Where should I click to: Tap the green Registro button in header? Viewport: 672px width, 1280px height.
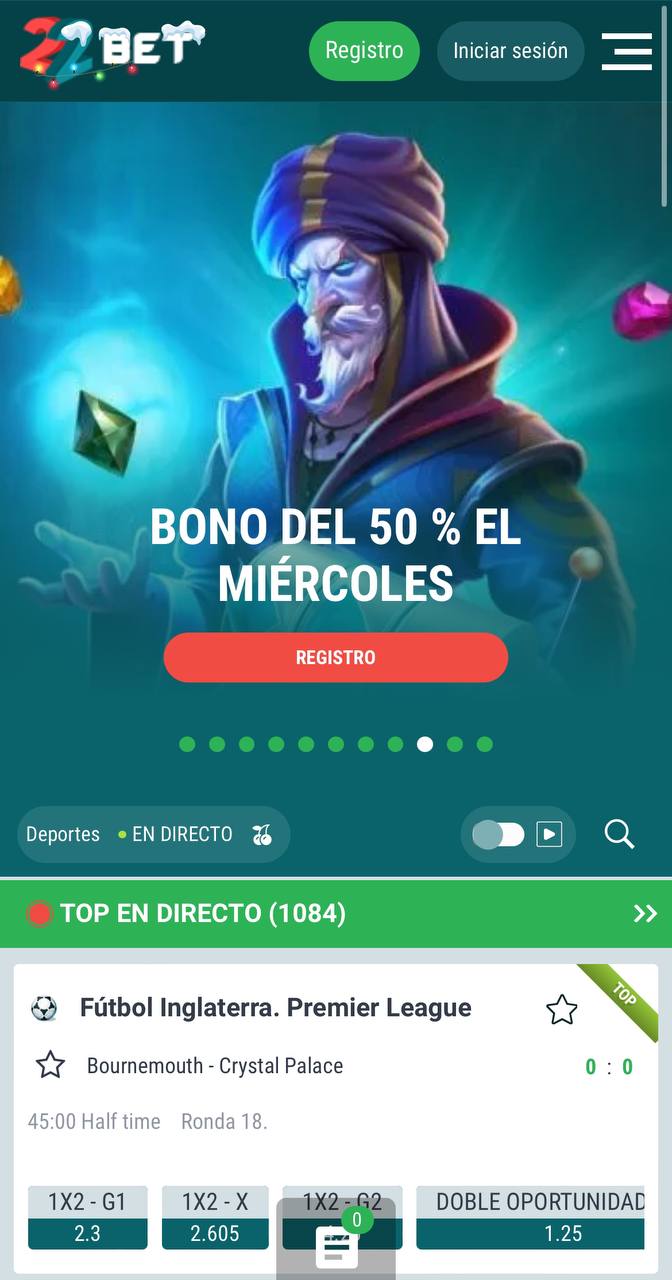364,51
